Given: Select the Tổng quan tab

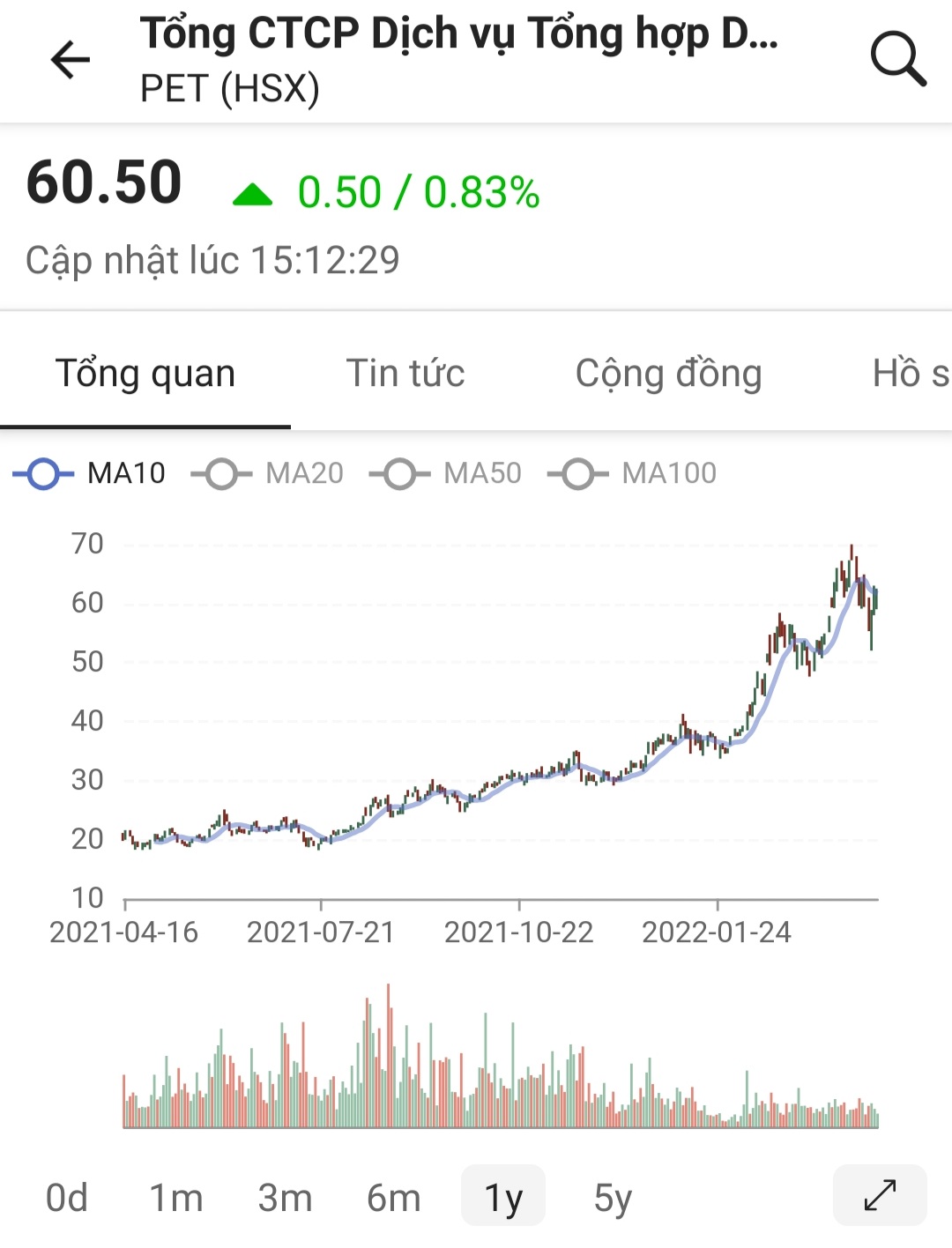Looking at the screenshot, I should coord(145,374).
